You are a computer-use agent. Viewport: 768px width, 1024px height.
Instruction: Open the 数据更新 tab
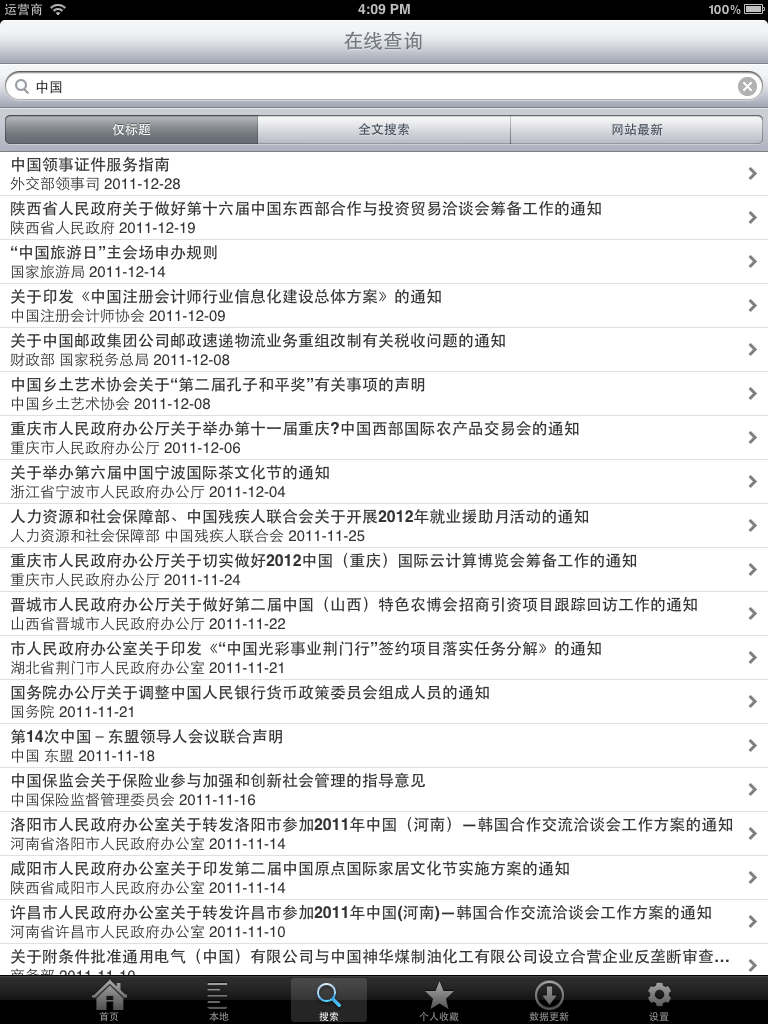(549, 1000)
